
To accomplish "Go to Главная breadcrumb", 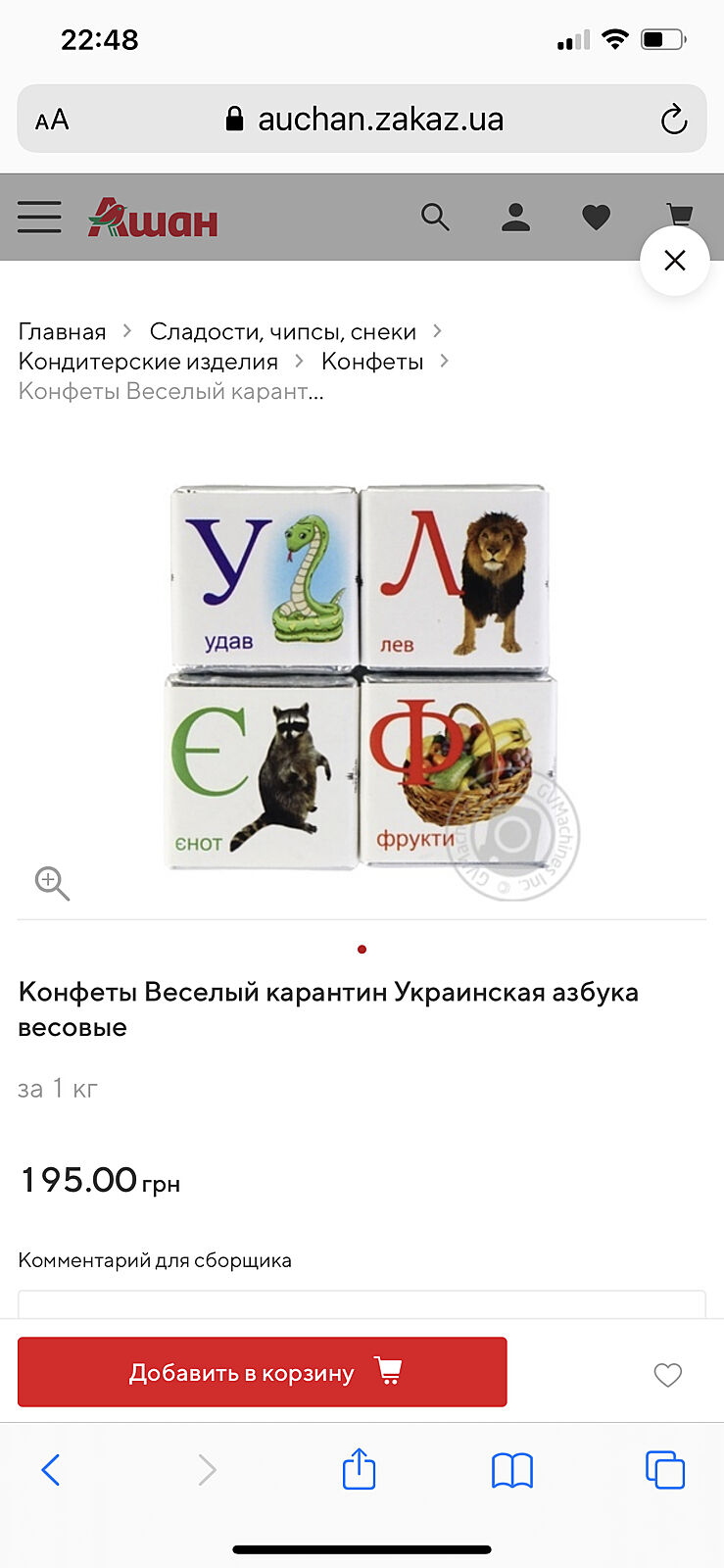I will pyautogui.click(x=63, y=331).
